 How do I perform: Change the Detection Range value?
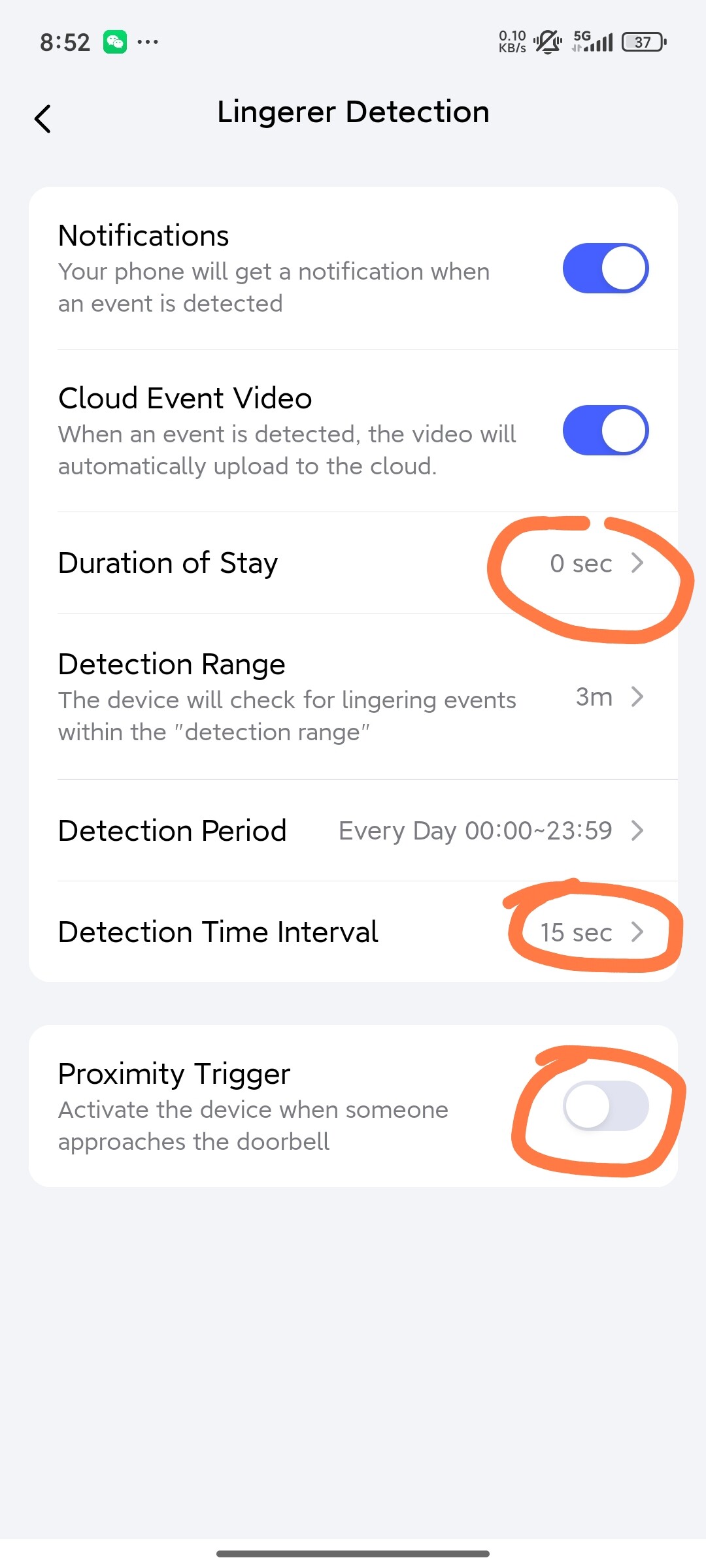pos(608,697)
